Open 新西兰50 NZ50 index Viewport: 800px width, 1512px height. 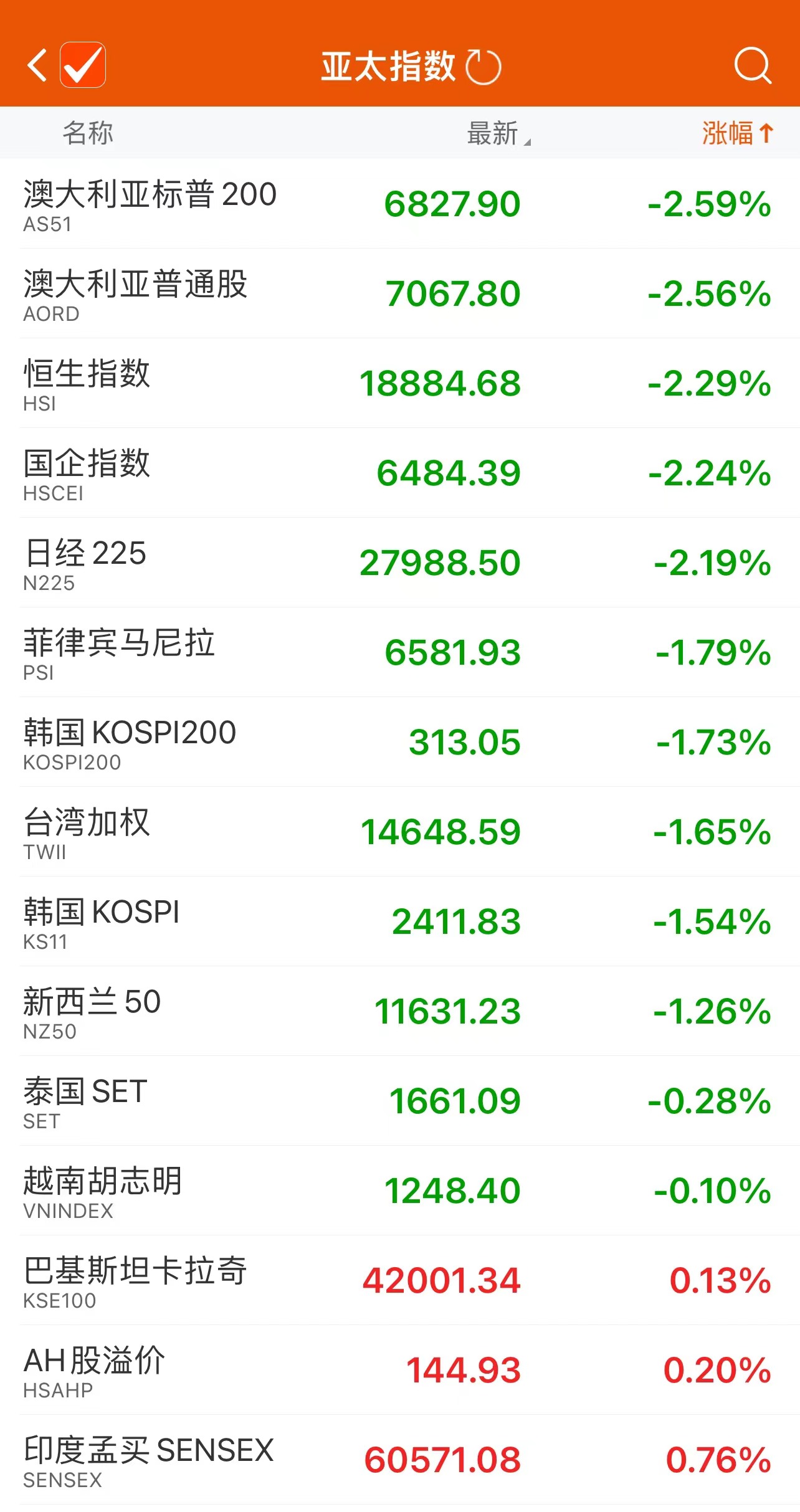click(x=400, y=1011)
